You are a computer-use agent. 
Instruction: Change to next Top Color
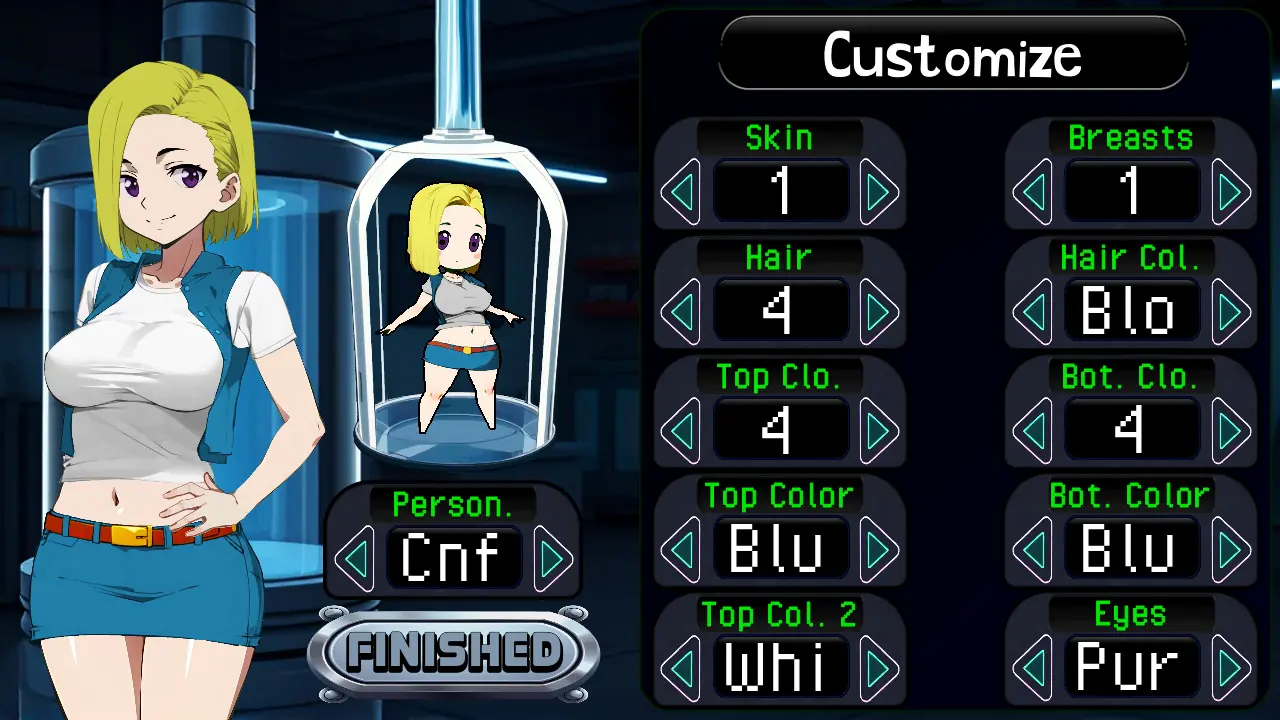click(880, 549)
